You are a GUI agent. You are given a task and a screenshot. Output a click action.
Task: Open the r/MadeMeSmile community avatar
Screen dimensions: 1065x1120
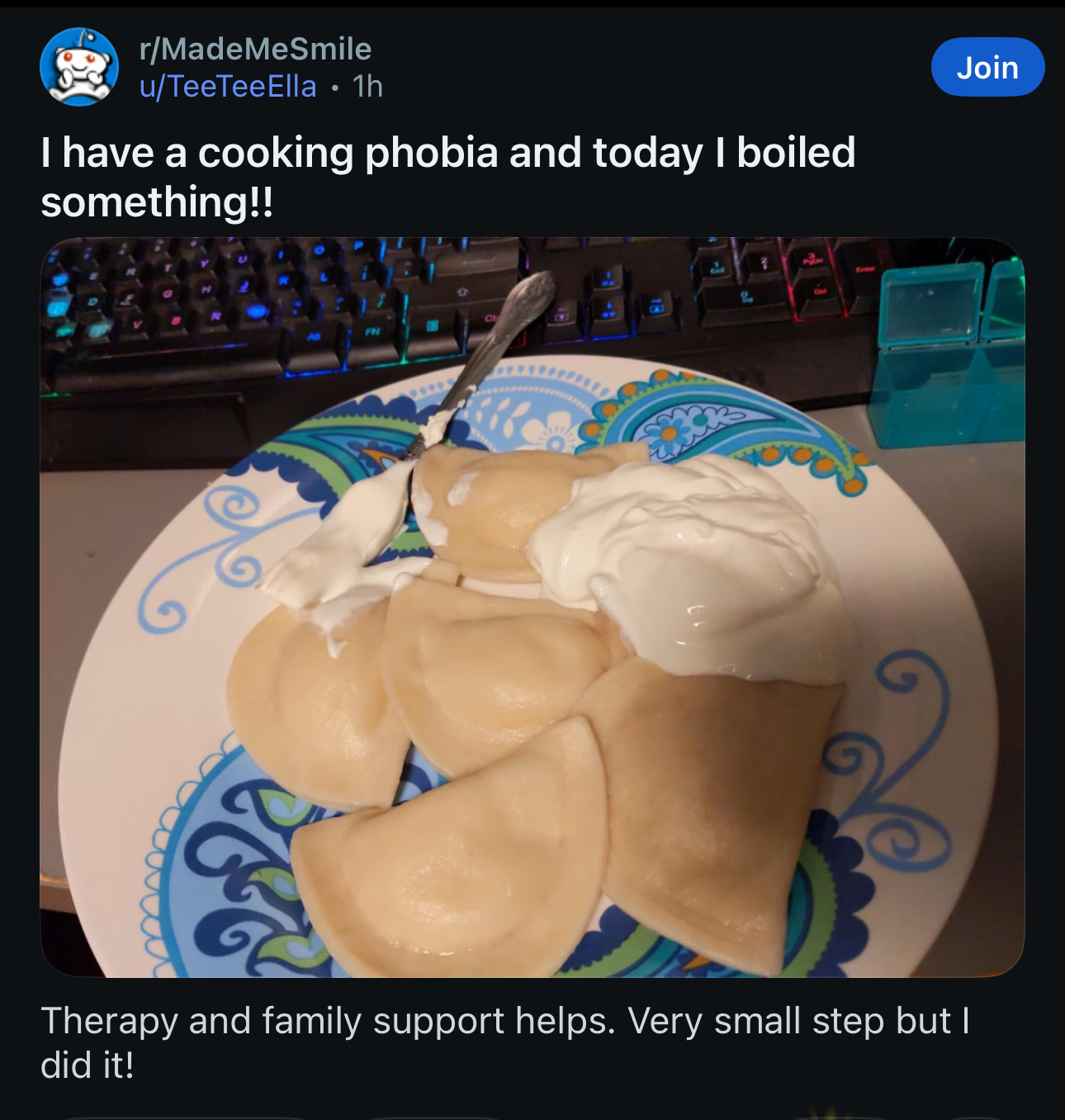coord(79,67)
